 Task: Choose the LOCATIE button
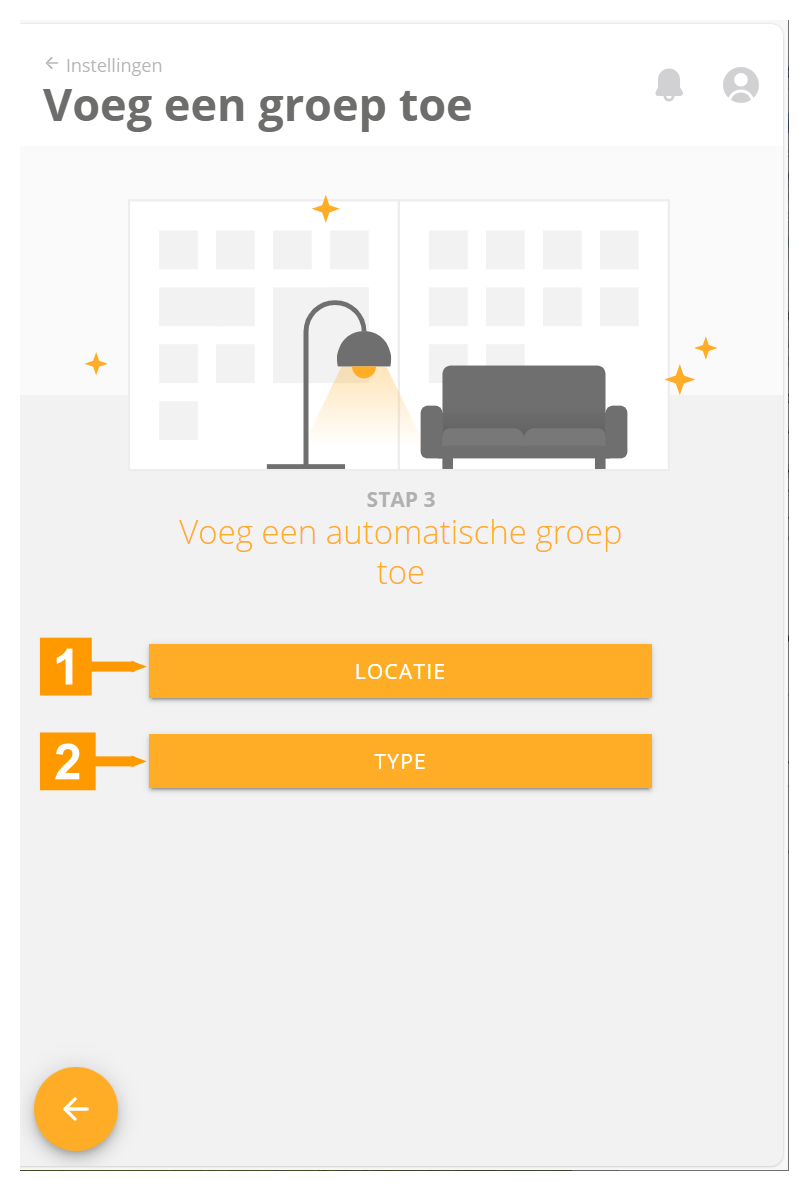(x=400, y=671)
